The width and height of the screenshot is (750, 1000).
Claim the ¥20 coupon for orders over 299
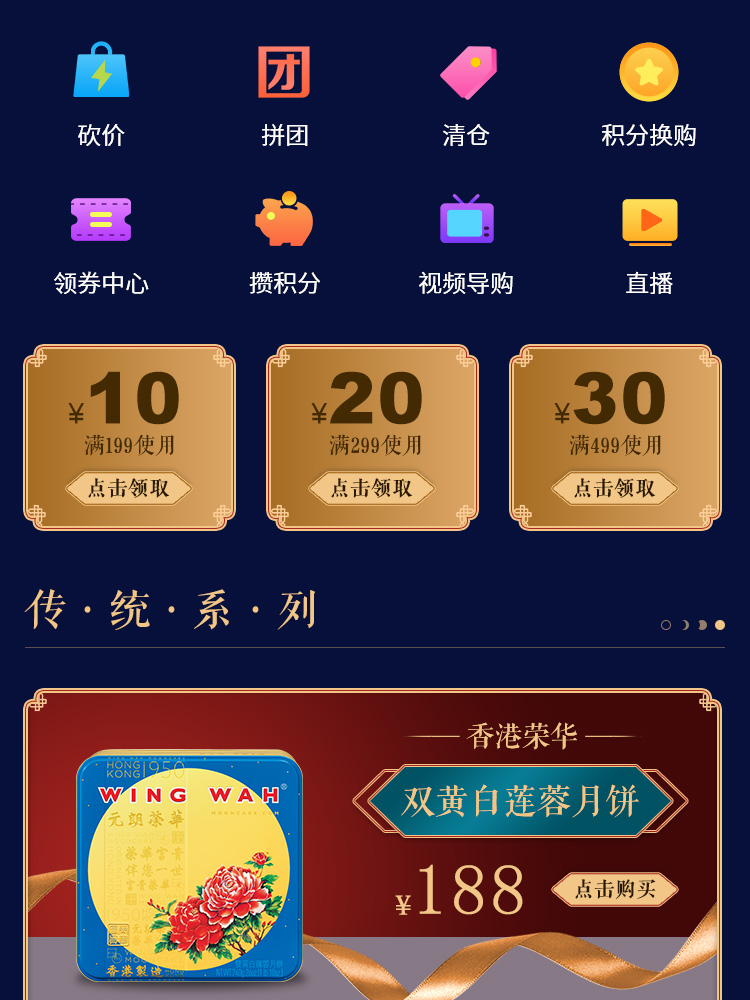pyautogui.click(x=372, y=488)
